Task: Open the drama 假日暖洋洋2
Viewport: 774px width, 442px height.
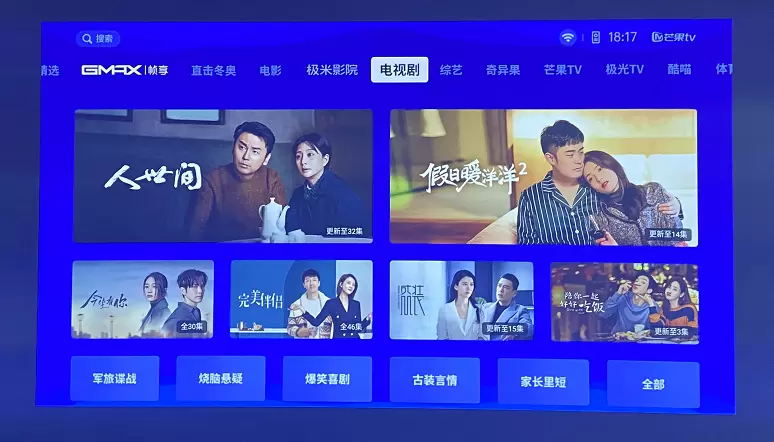Action: pyautogui.click(x=543, y=177)
